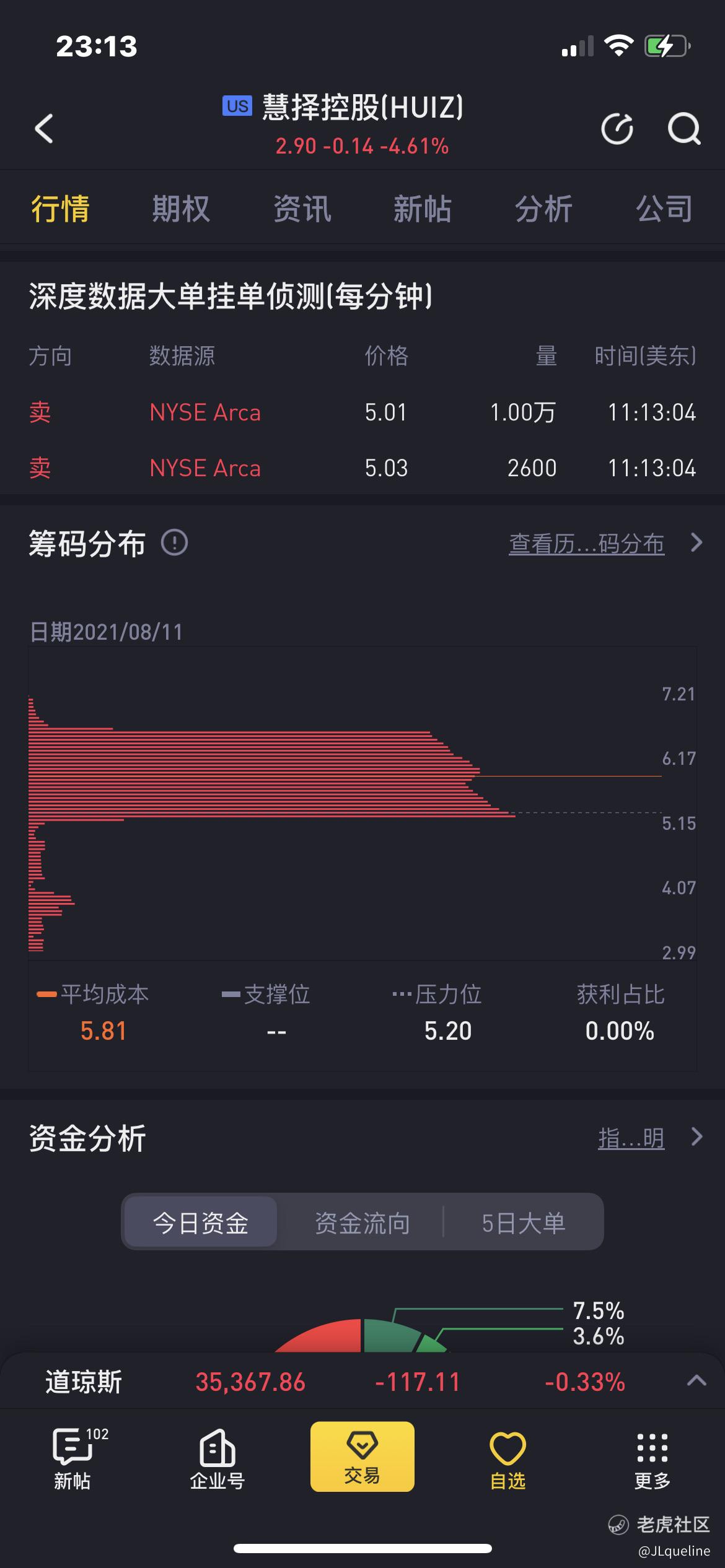The height and width of the screenshot is (1568, 725).
Task: Open the 查看历…码分布 link
Action: [x=586, y=544]
